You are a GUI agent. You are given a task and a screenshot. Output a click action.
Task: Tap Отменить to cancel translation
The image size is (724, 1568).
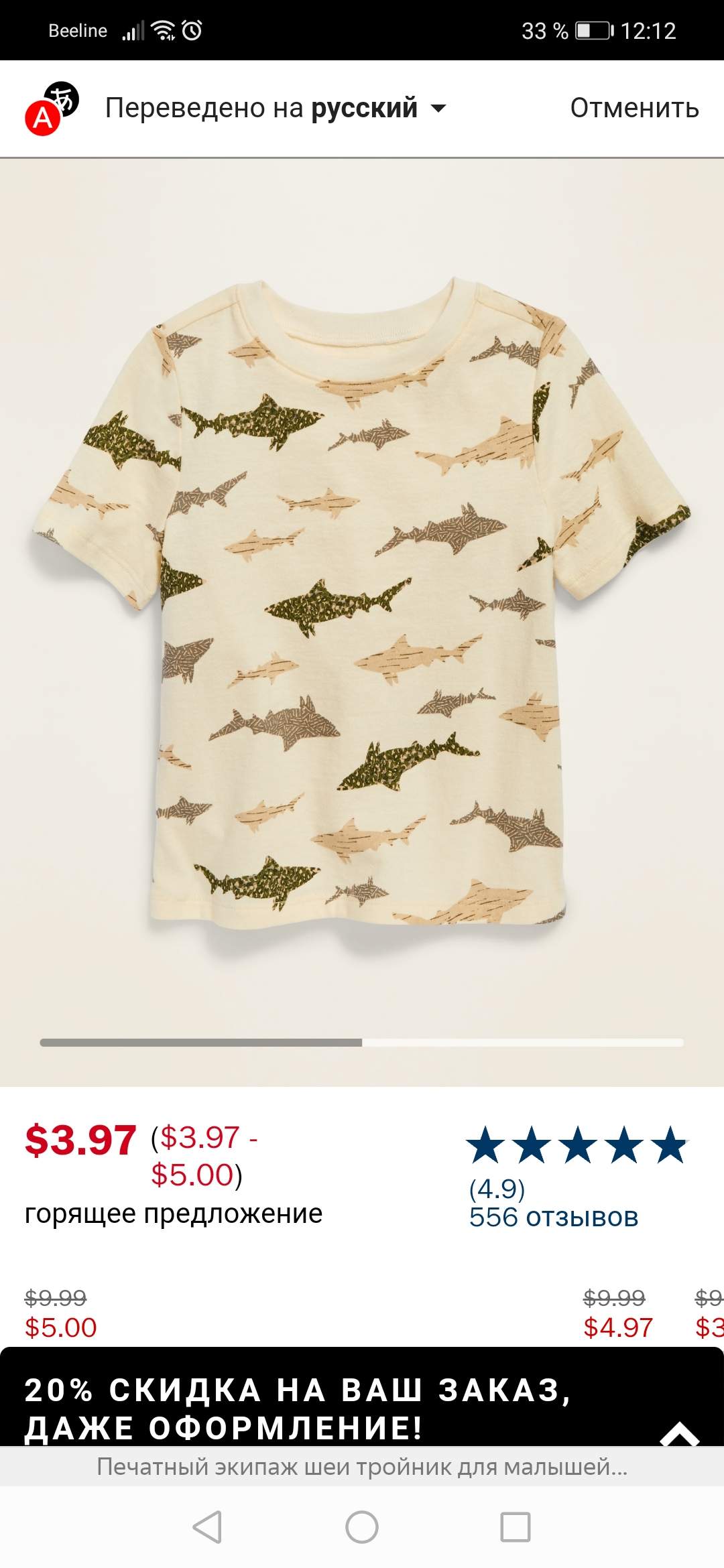[x=634, y=108]
